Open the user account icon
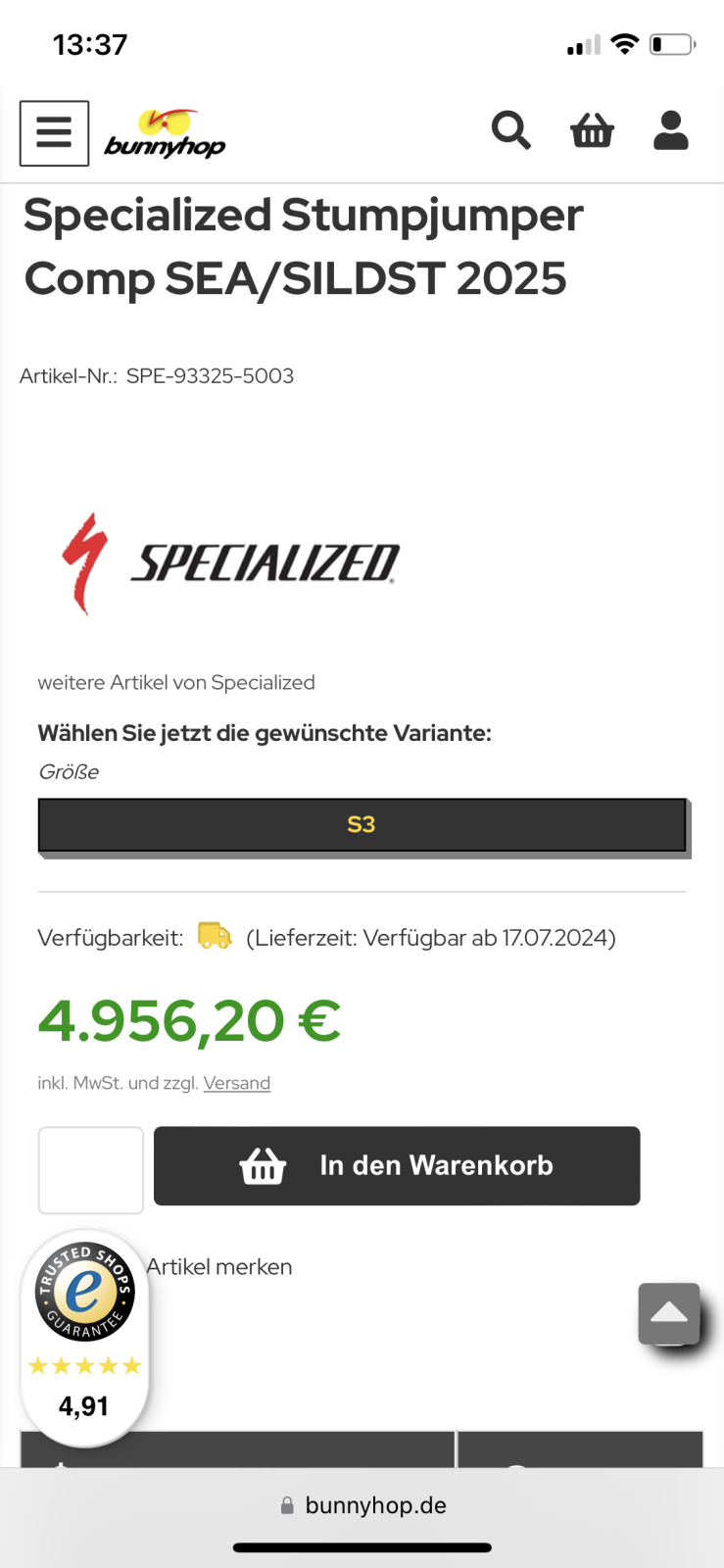 coord(671,130)
